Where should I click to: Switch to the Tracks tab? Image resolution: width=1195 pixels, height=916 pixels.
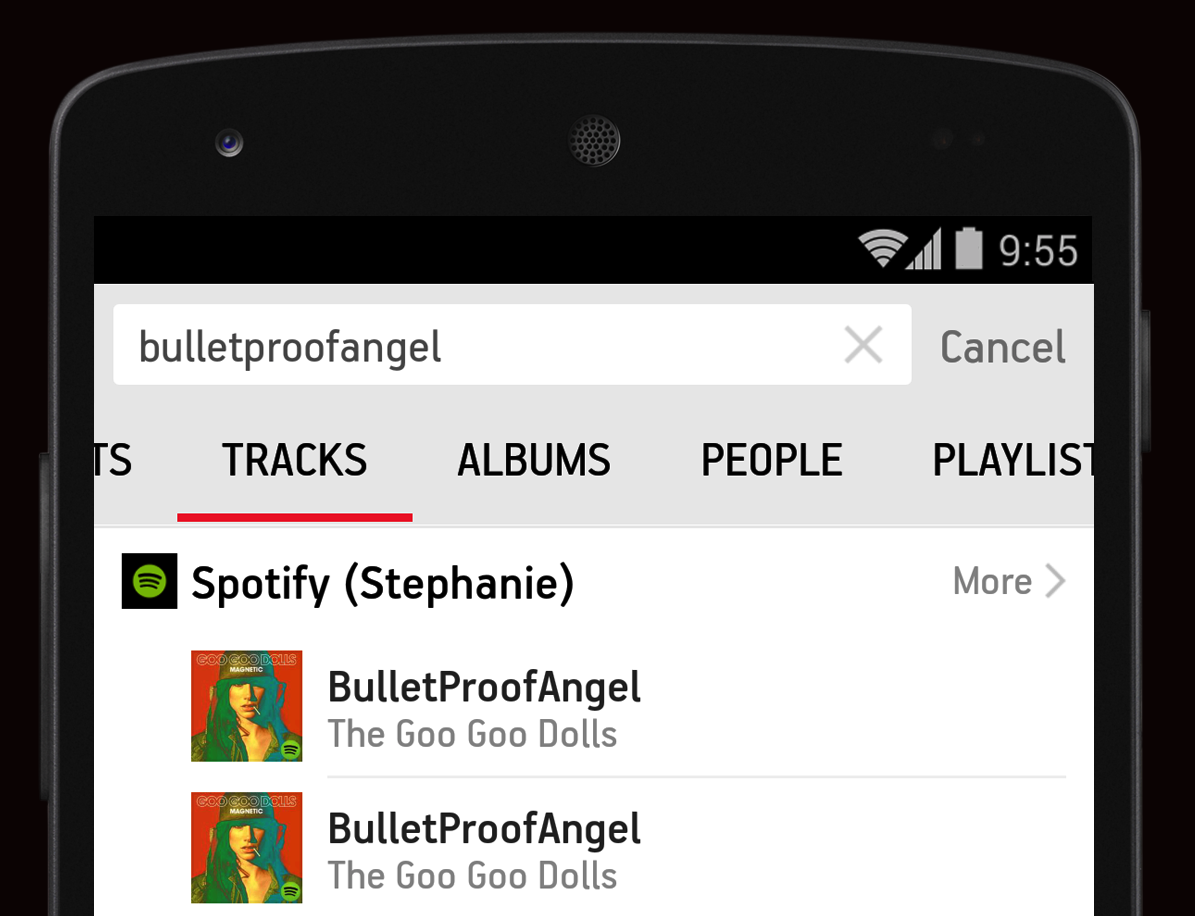pos(295,461)
